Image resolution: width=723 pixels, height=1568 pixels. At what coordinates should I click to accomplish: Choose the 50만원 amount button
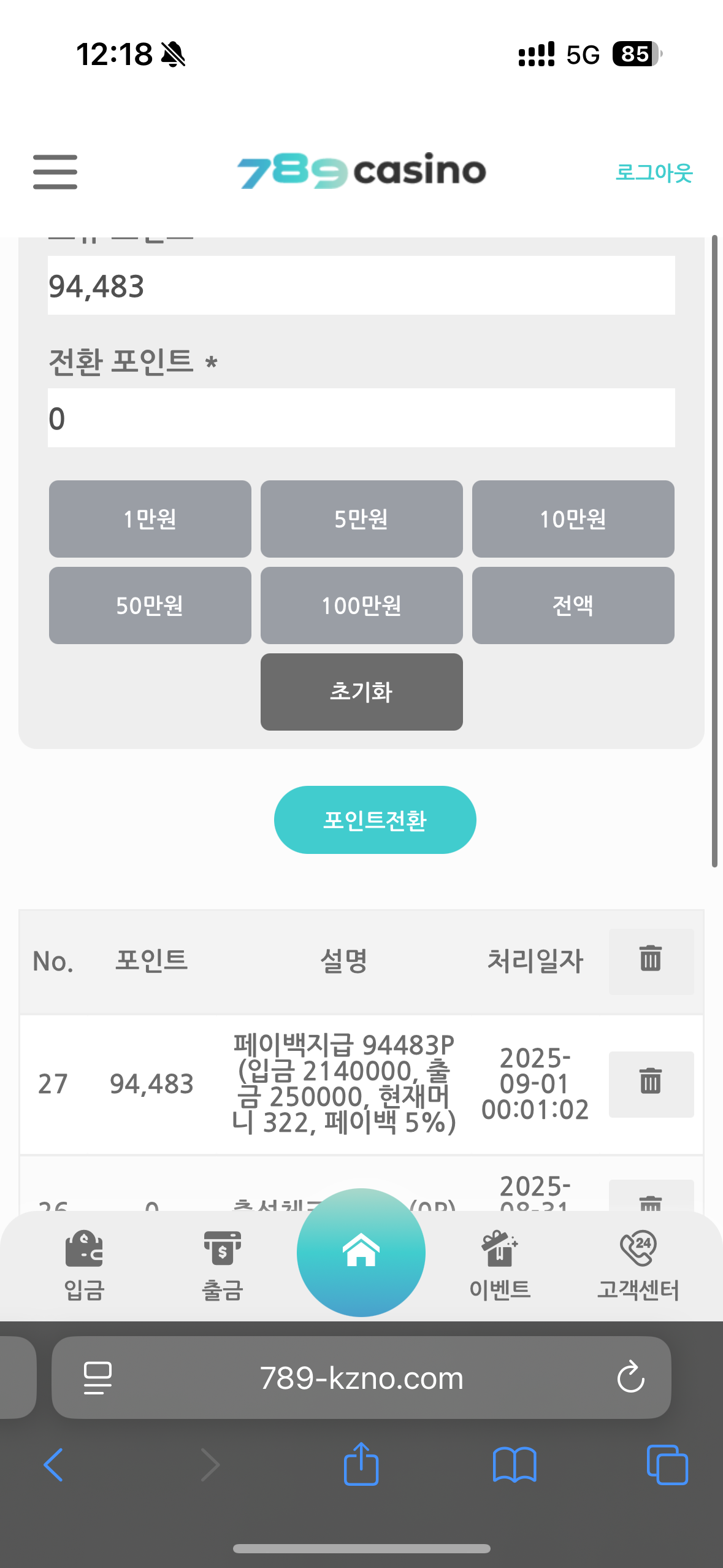(150, 605)
